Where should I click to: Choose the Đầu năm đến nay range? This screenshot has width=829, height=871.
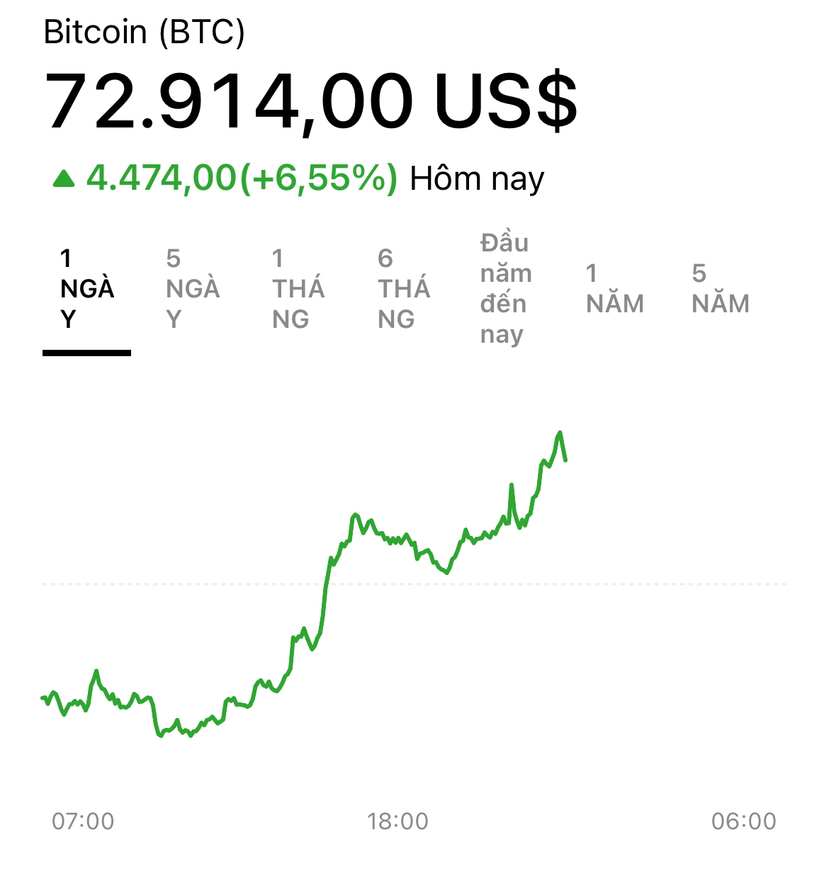click(506, 288)
